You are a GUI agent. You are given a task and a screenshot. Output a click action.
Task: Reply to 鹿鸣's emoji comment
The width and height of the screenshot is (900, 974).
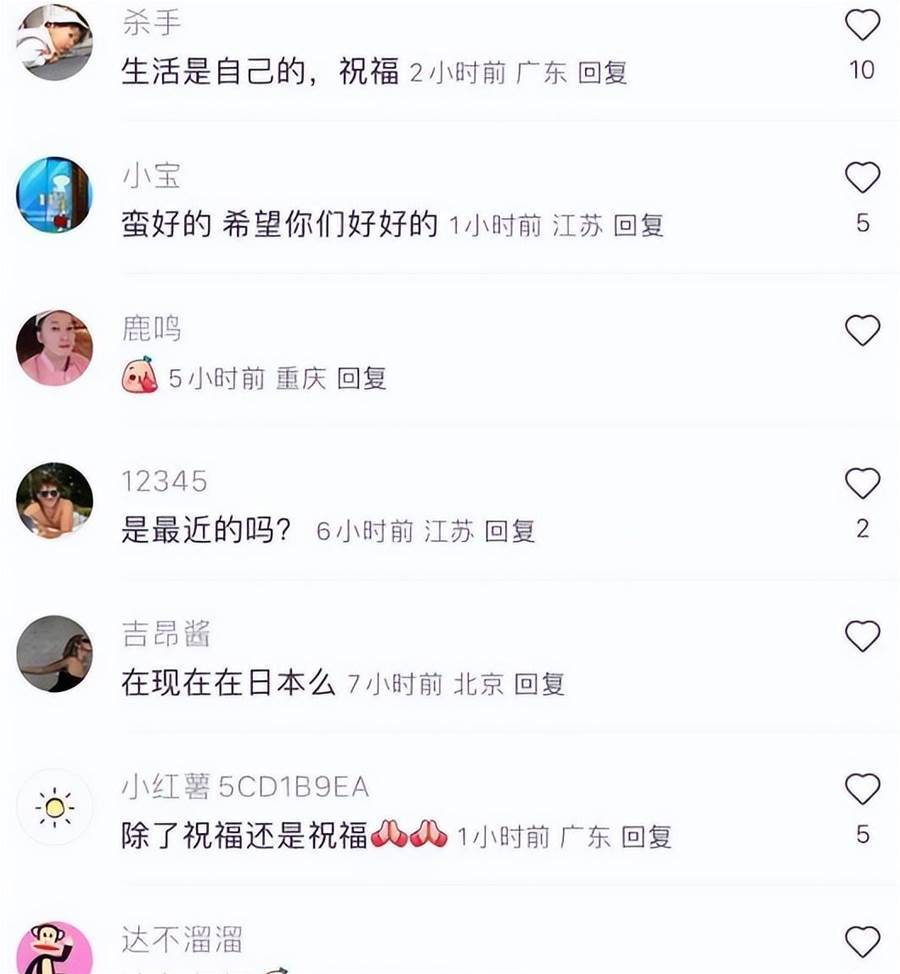coord(361,379)
